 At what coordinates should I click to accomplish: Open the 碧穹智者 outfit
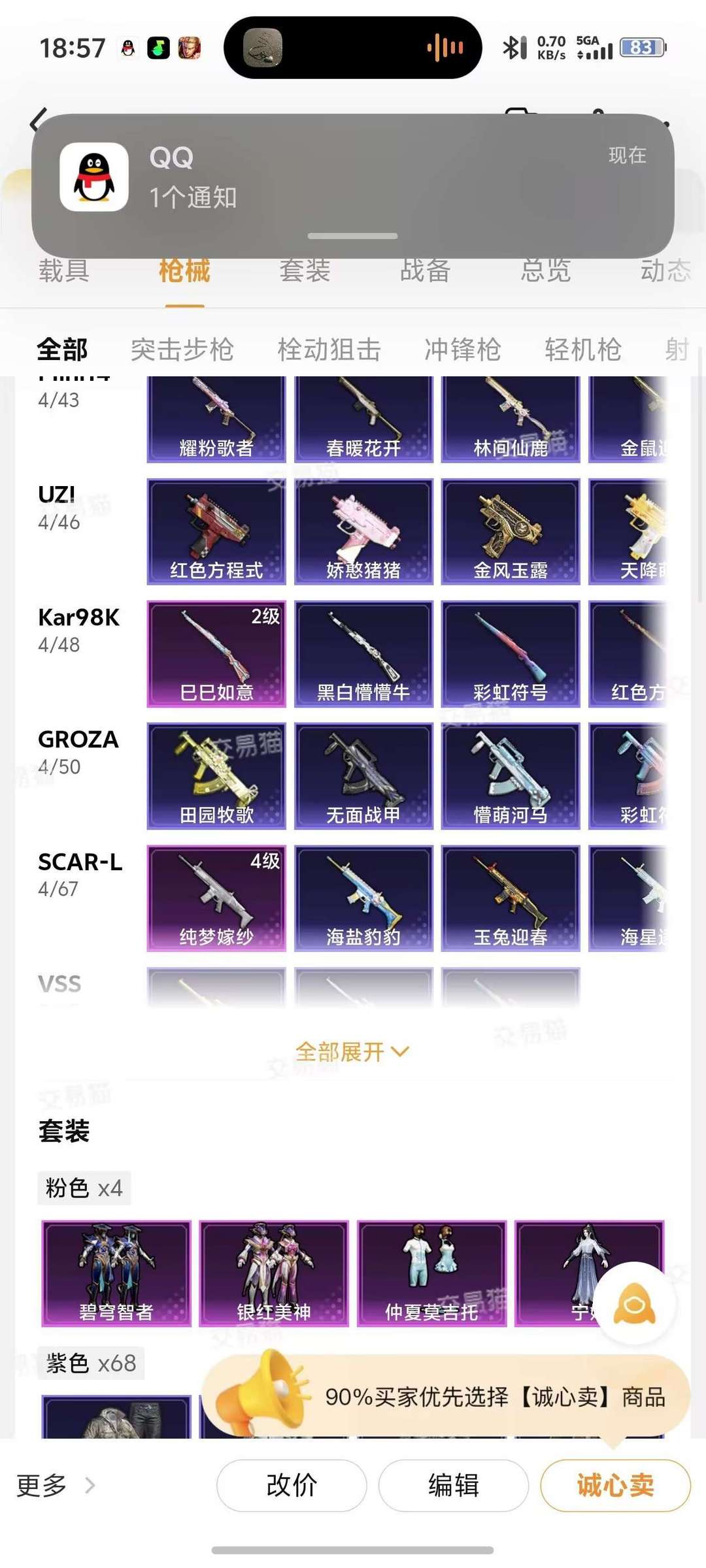pos(116,1273)
